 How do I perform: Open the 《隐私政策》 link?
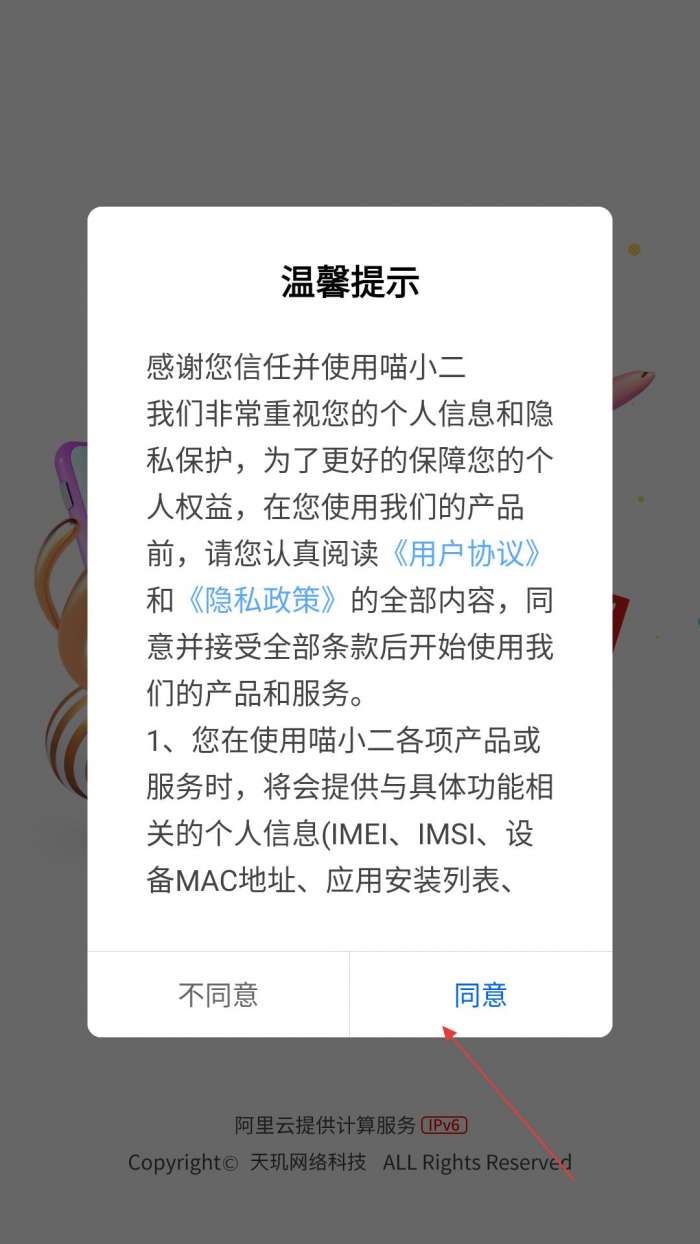(x=263, y=600)
